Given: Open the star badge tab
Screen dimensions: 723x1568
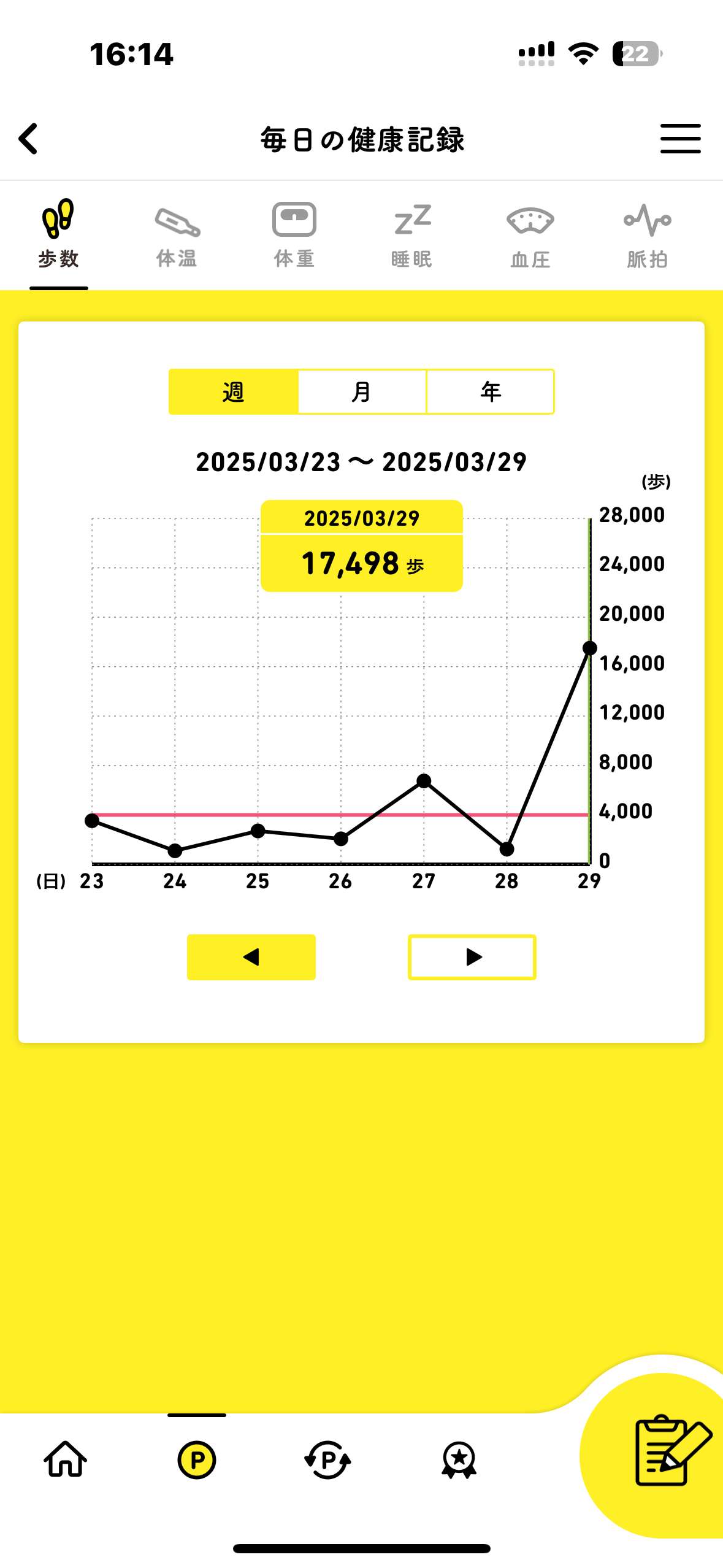Looking at the screenshot, I should (x=459, y=1460).
